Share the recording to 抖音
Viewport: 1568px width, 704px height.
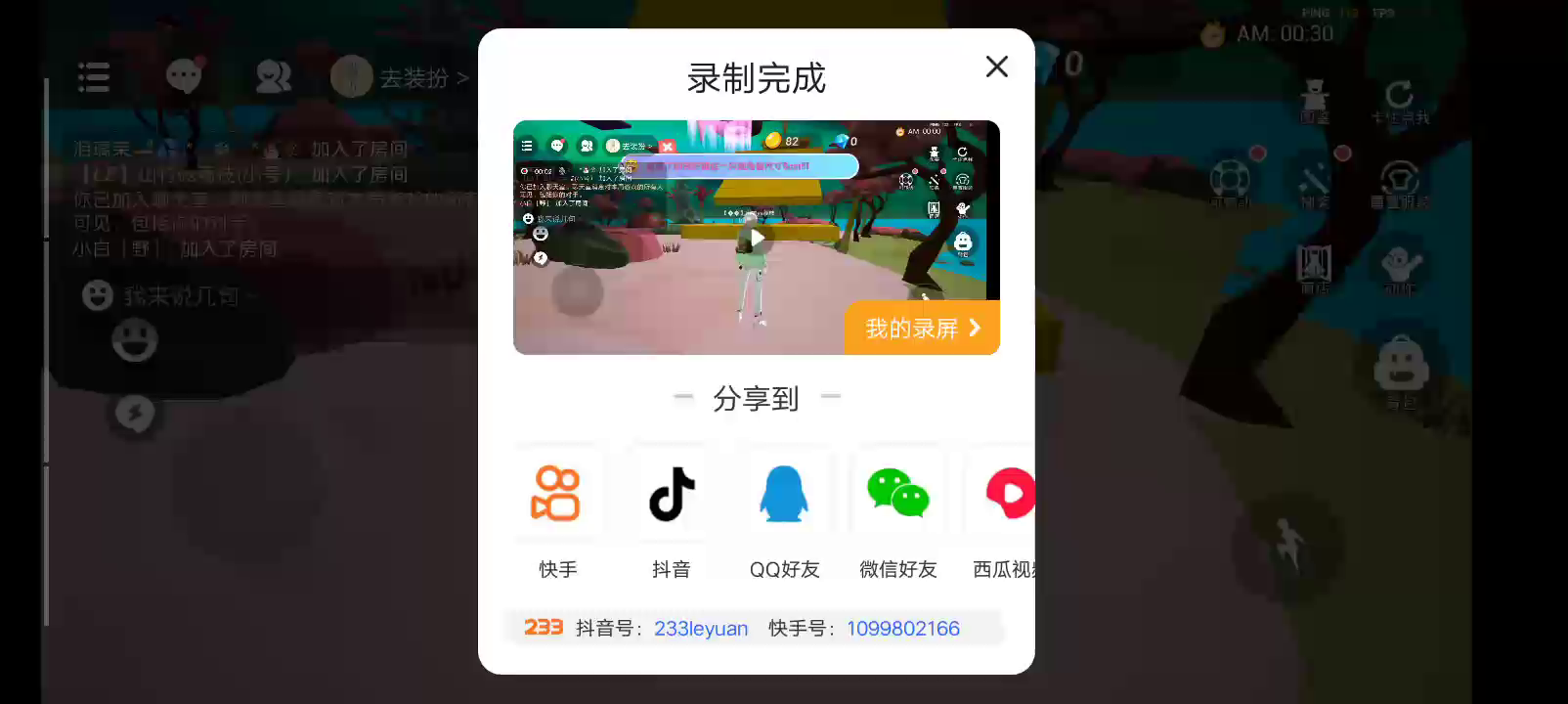point(672,513)
